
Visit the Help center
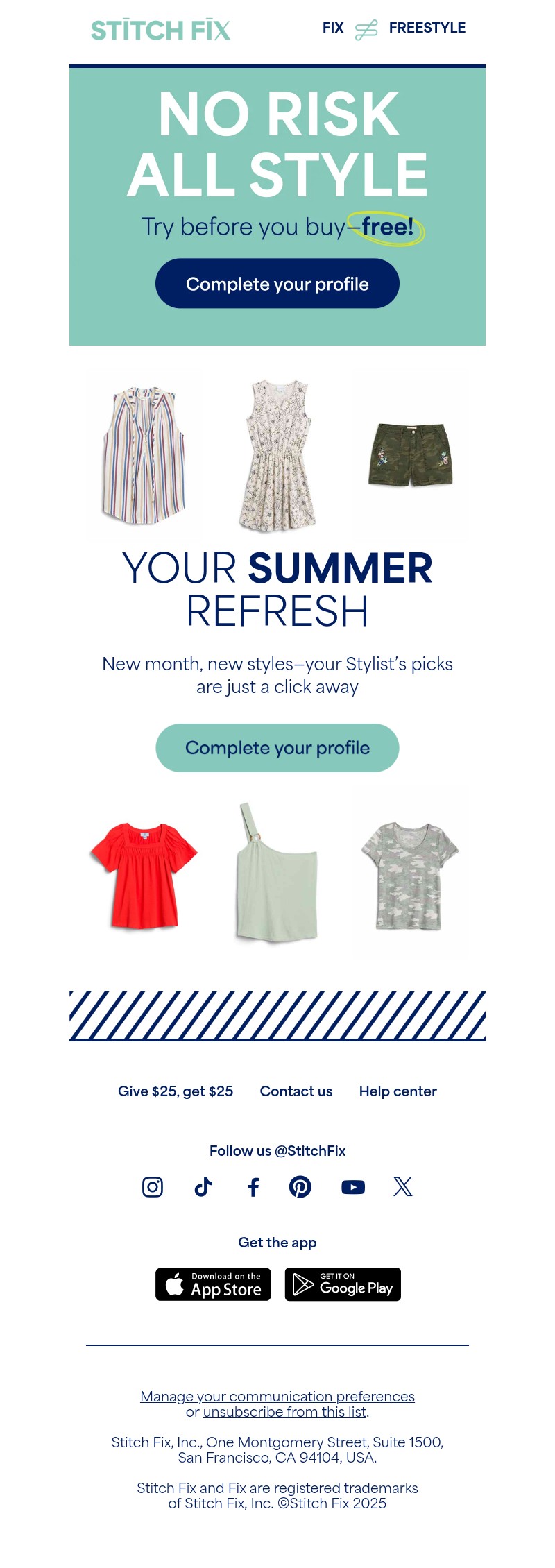pyautogui.click(x=398, y=1091)
